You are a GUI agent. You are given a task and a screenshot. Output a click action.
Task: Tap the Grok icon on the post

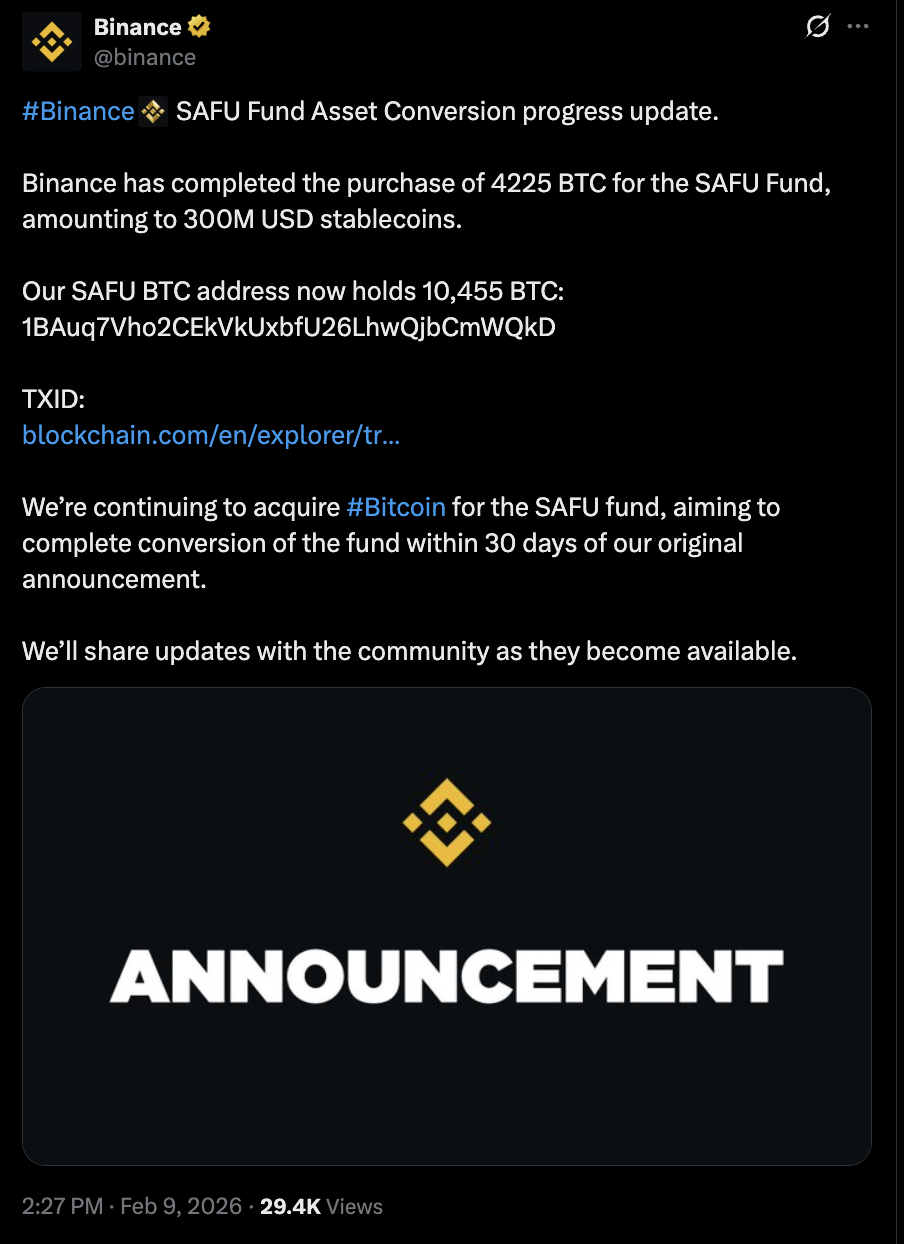tap(817, 27)
